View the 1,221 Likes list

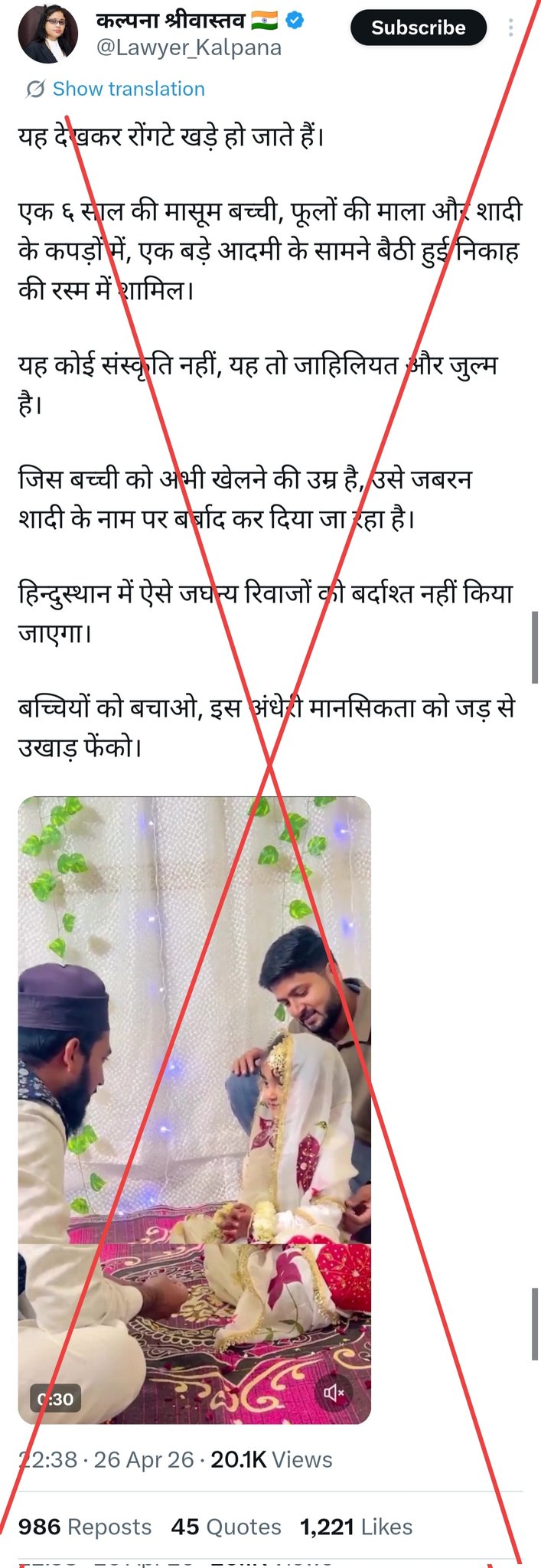pyautogui.click(x=356, y=1526)
